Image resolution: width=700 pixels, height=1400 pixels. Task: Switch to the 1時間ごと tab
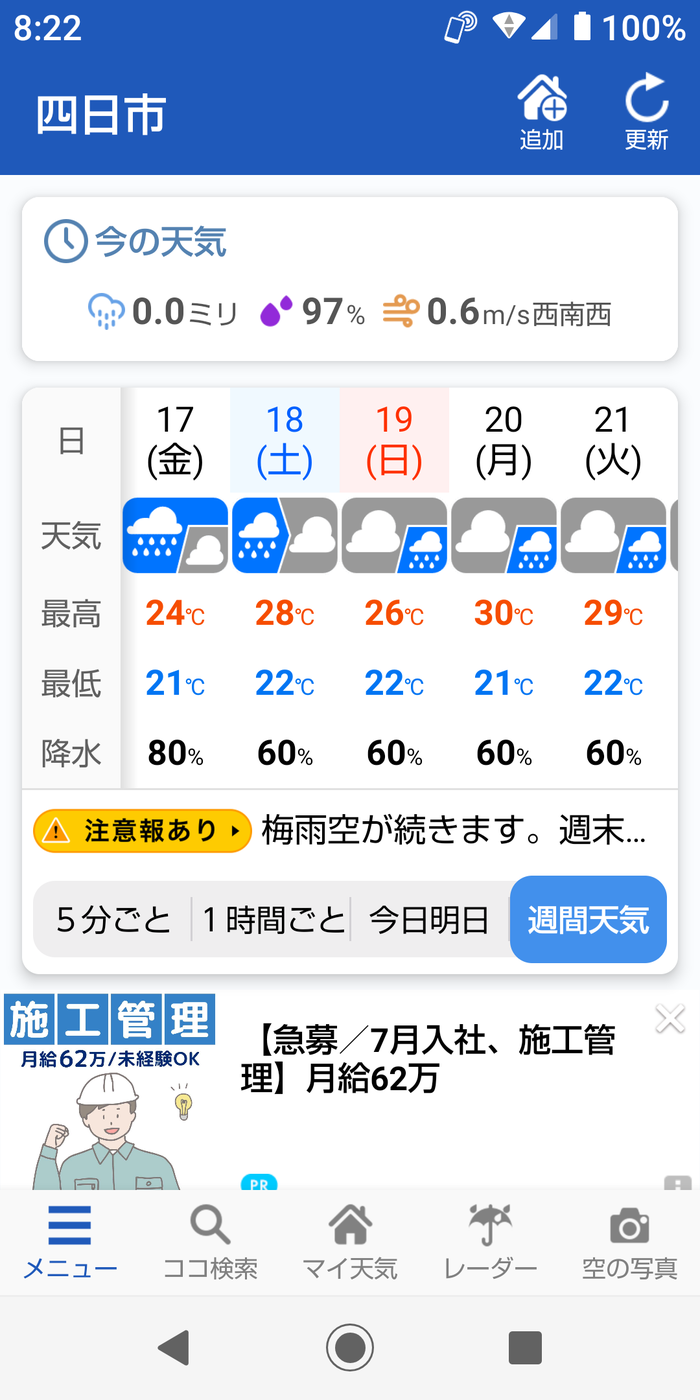(x=272, y=919)
